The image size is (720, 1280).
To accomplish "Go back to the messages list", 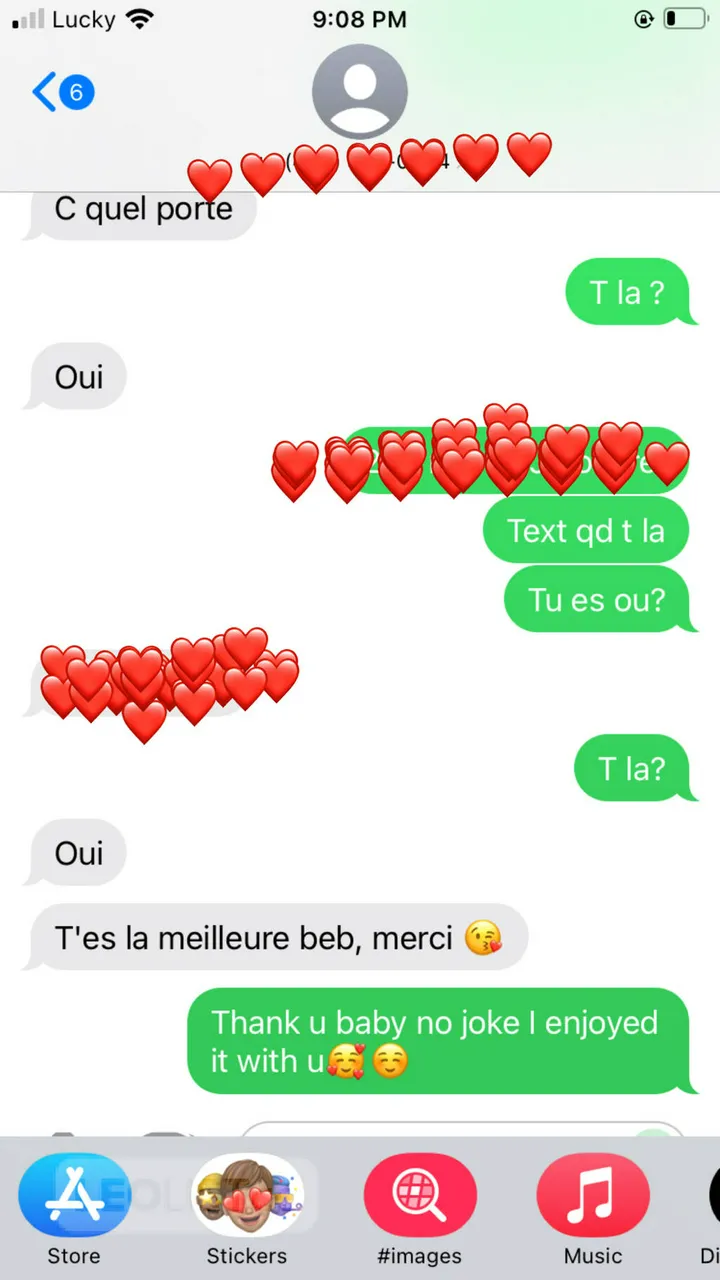I will [x=62, y=93].
